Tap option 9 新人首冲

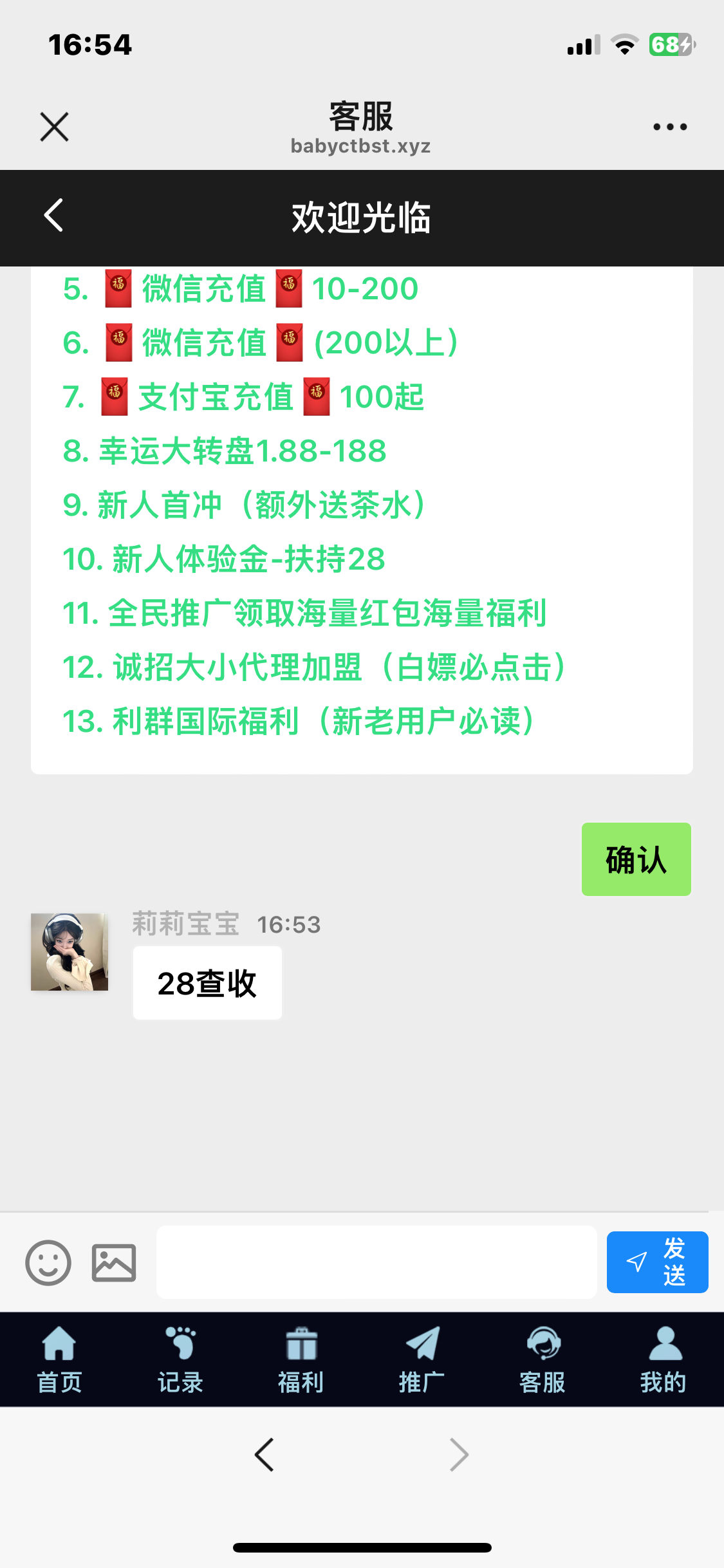tap(245, 505)
